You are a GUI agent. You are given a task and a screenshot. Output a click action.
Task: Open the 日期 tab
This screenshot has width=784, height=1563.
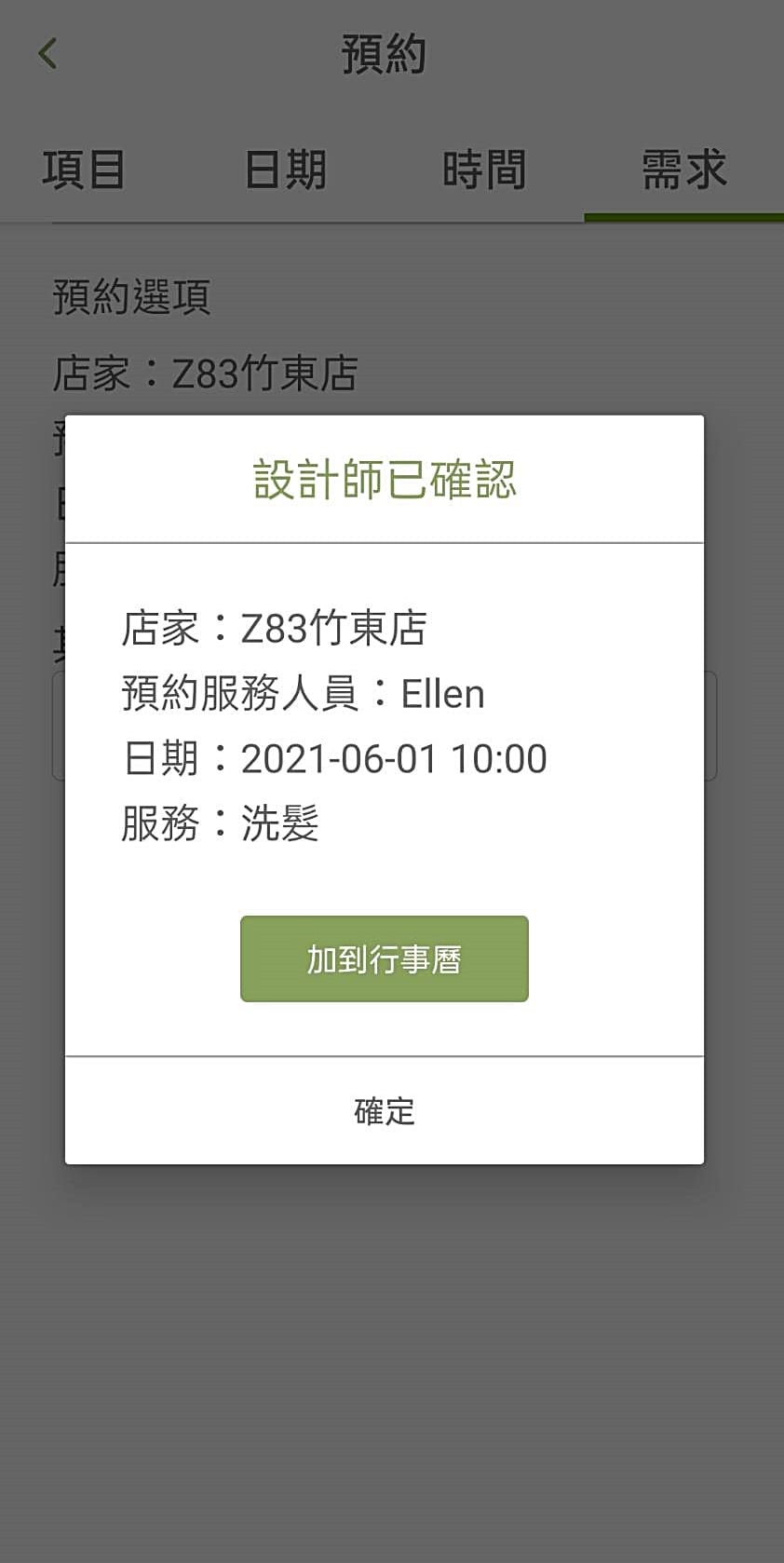(x=285, y=170)
